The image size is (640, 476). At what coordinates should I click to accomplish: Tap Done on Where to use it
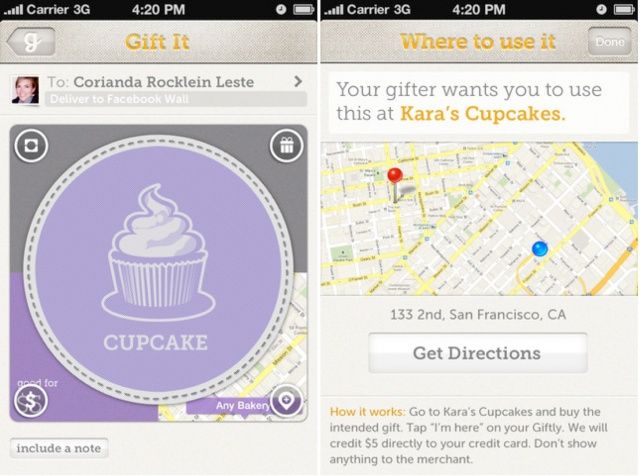coord(609,43)
